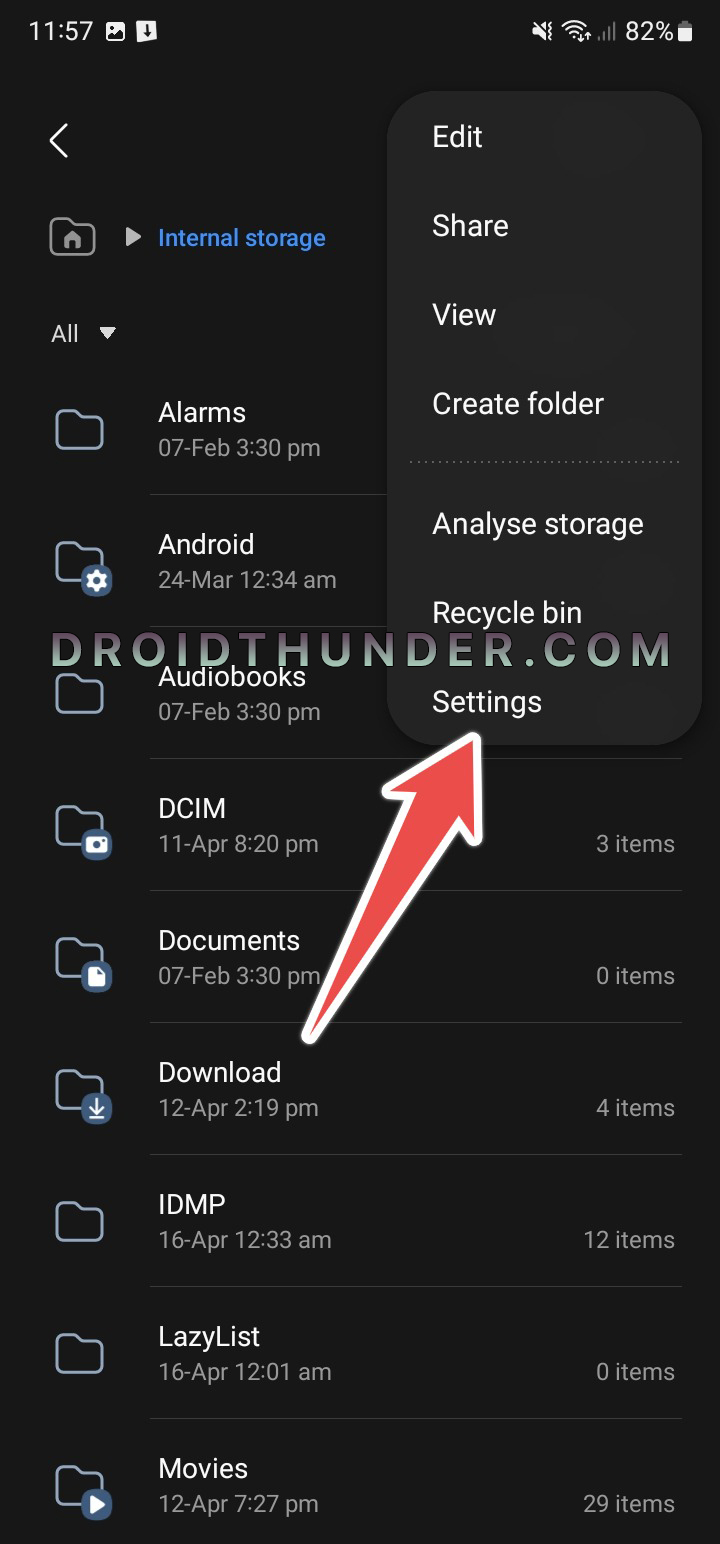The width and height of the screenshot is (720, 1544).
Task: Open the LazyList folder
Action: pos(360,1353)
